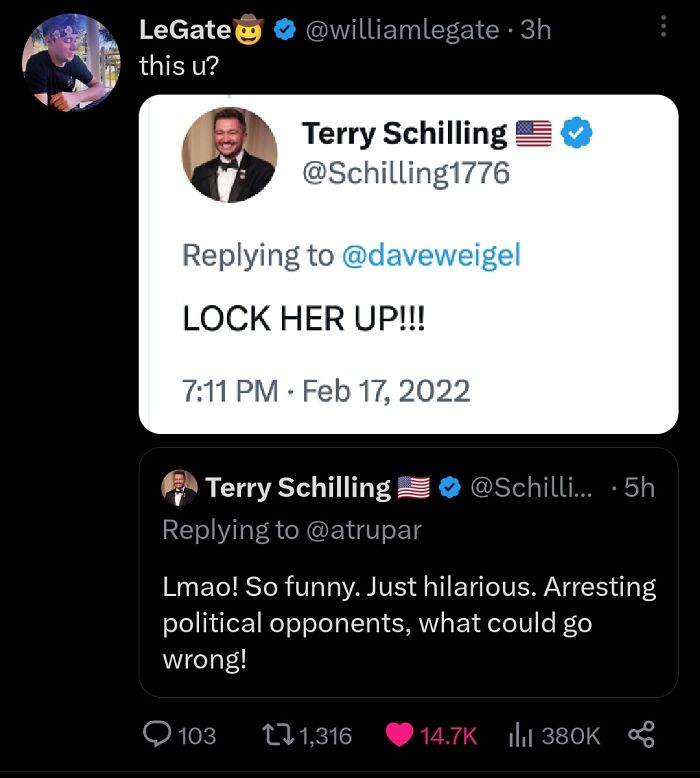
Task: Share this post
Action: [639, 736]
